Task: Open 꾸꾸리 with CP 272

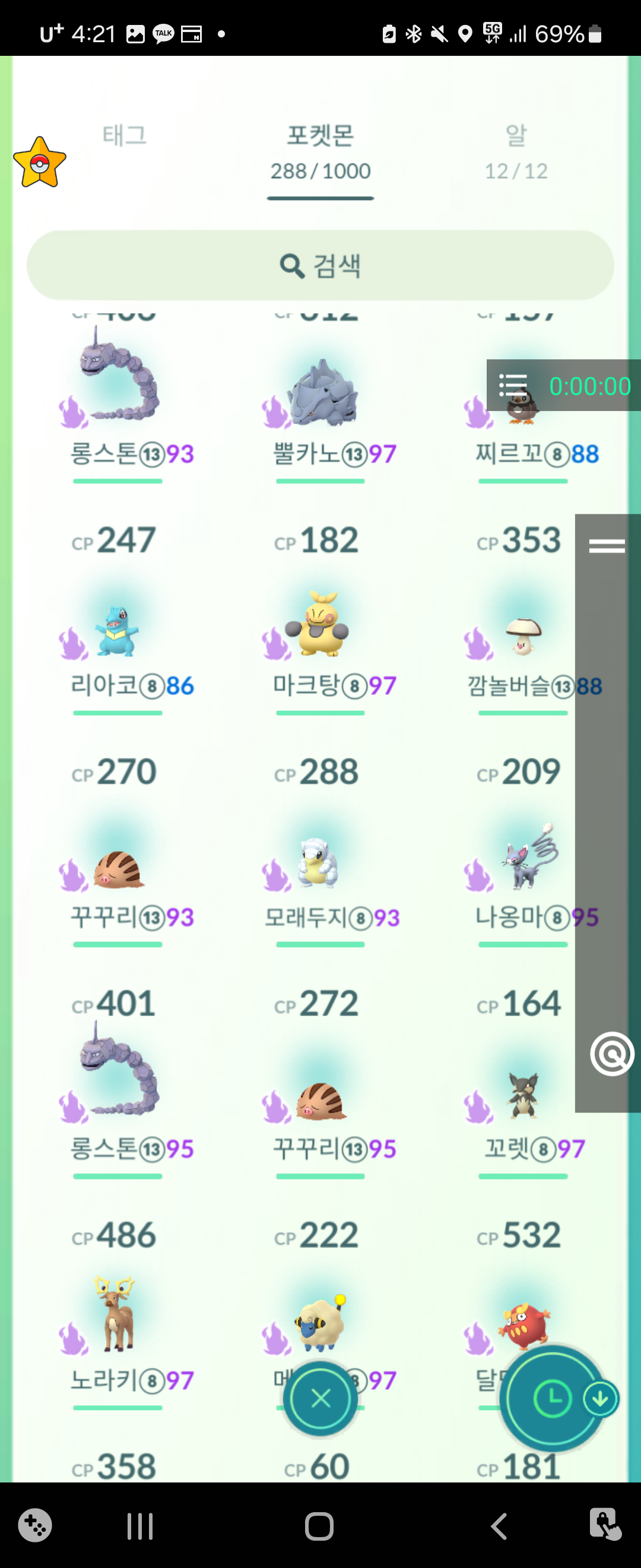Action: coord(320,1096)
